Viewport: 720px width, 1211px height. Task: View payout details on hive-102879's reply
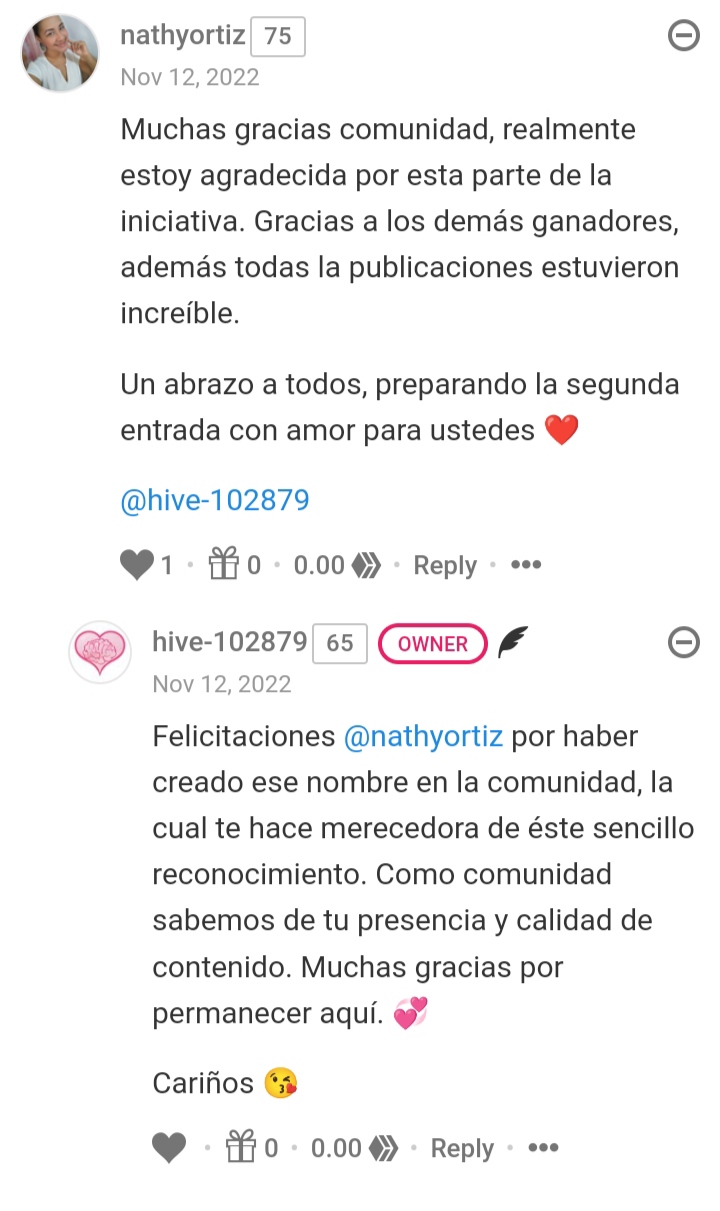(354, 1148)
